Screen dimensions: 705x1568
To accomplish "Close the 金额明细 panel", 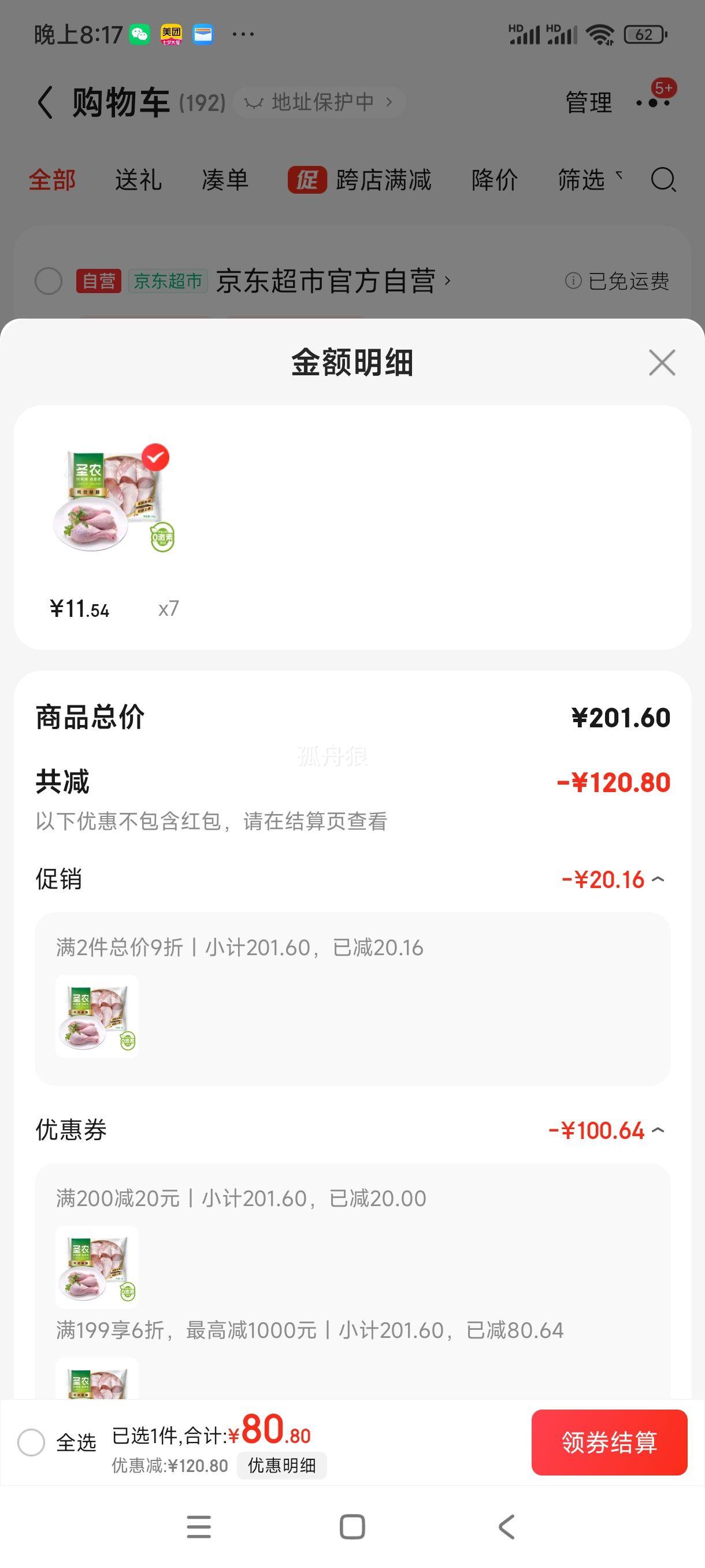I will [662, 363].
